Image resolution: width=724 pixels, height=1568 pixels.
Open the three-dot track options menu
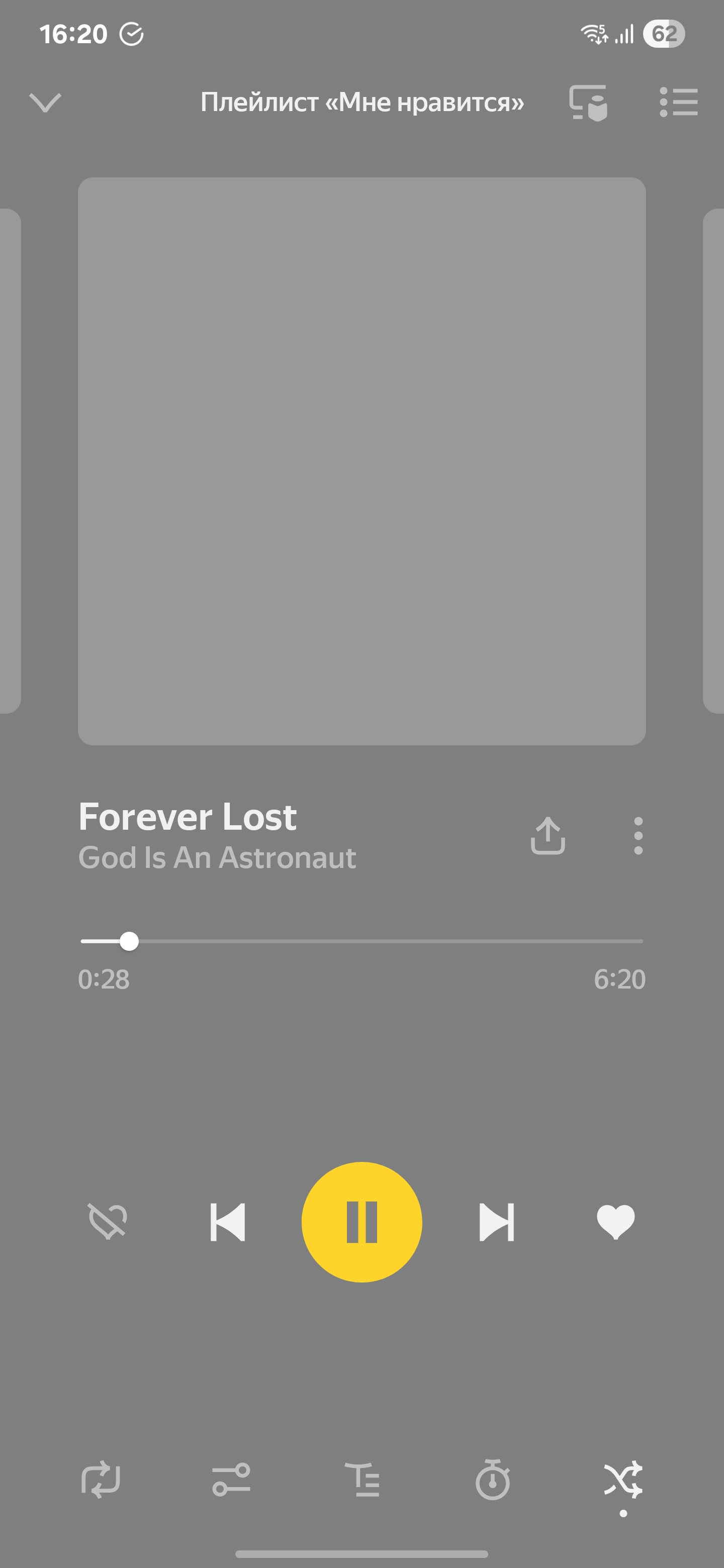point(638,836)
